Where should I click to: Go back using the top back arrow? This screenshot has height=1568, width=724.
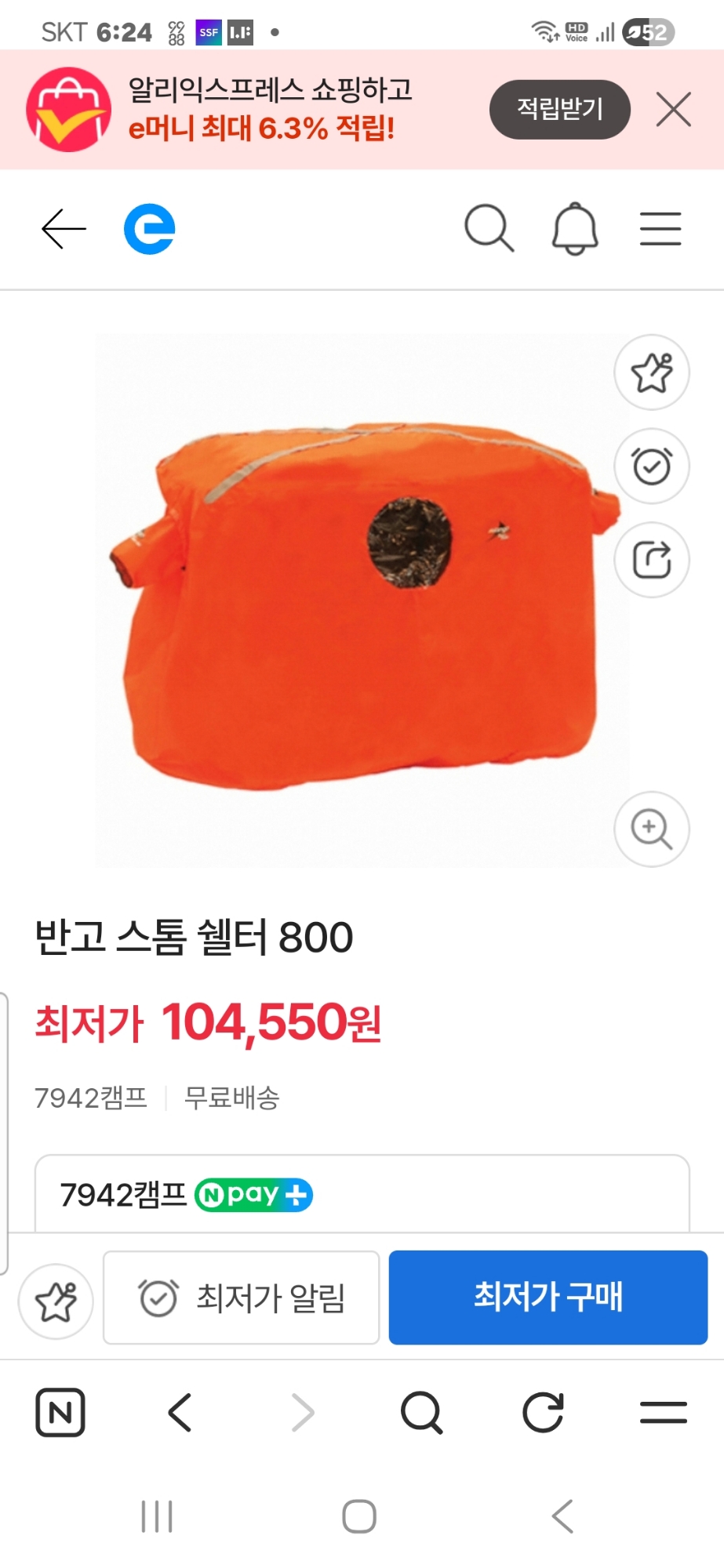tap(64, 228)
